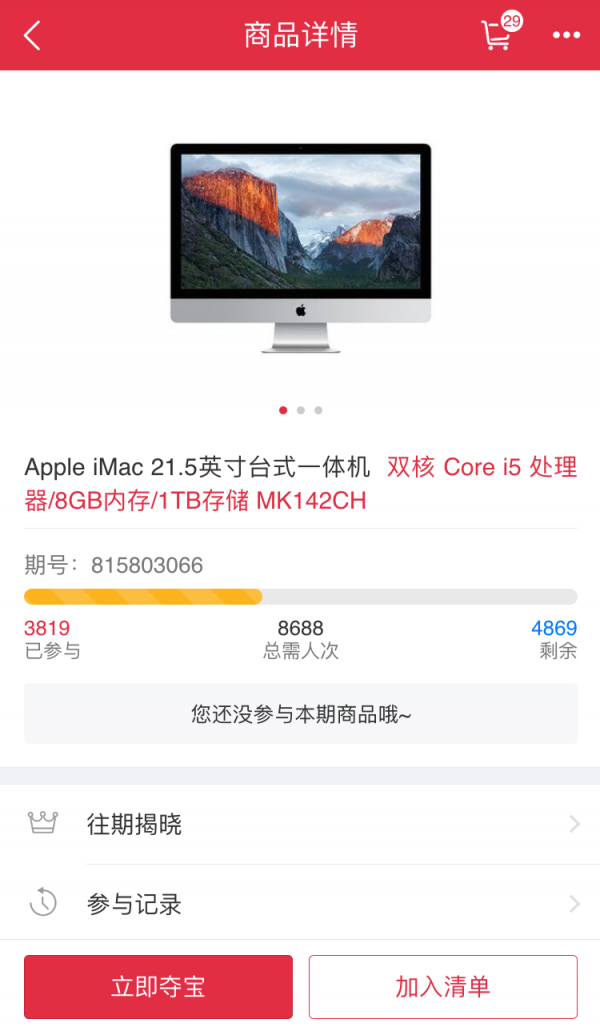Screen dimensions: 600x1035
Task: Open 往期揭晓 past results
Action: (300, 825)
